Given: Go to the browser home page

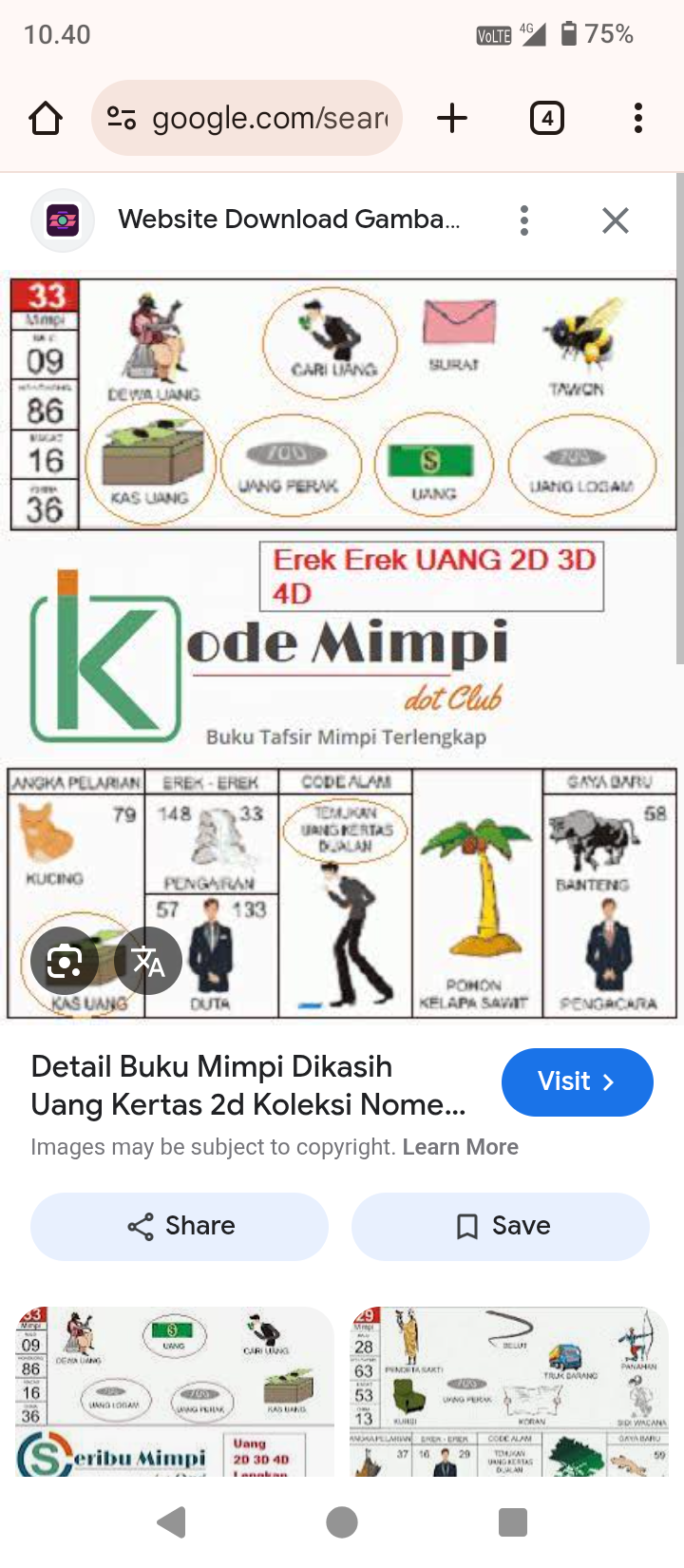Looking at the screenshot, I should (46, 119).
